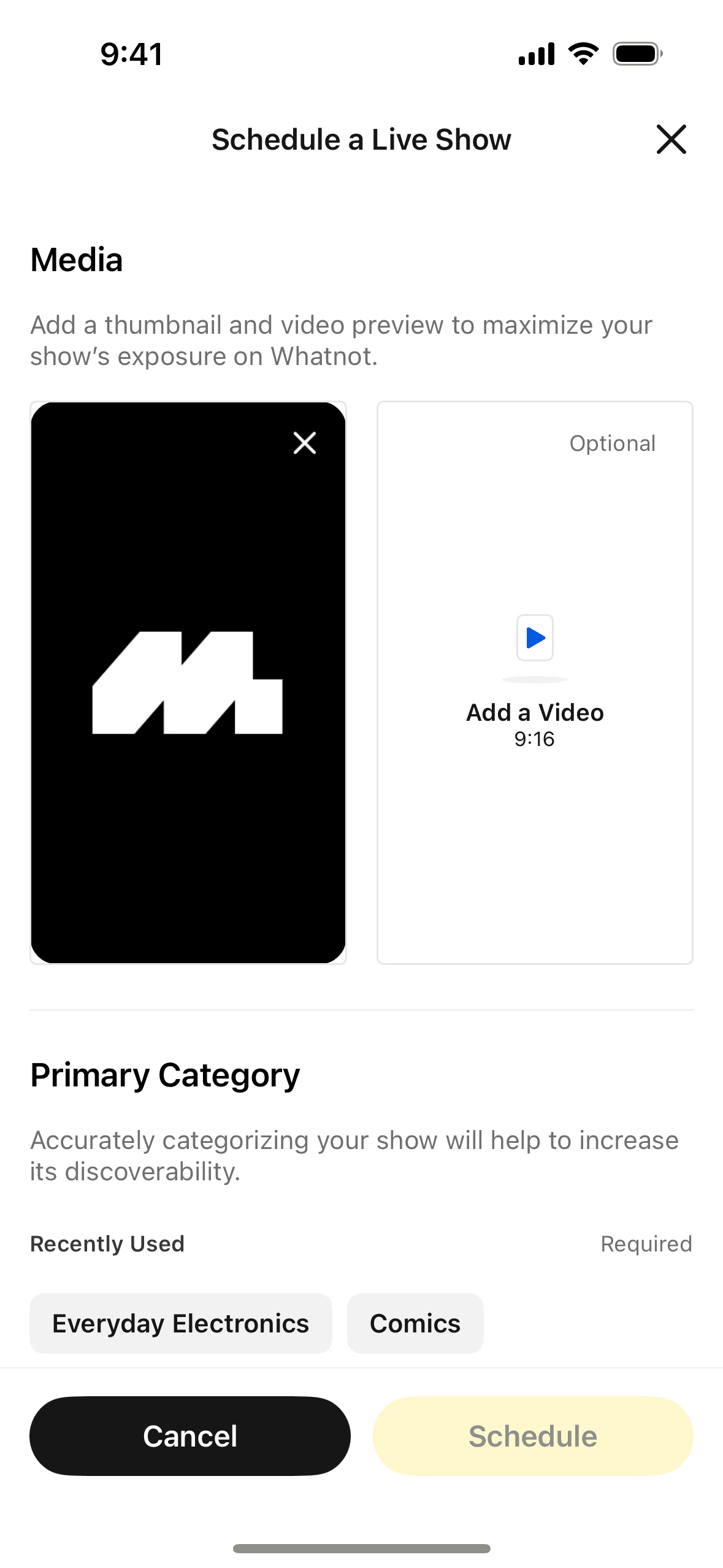Choose the Comics category chip
The height and width of the screenshot is (1568, 723).
pyautogui.click(x=415, y=1323)
